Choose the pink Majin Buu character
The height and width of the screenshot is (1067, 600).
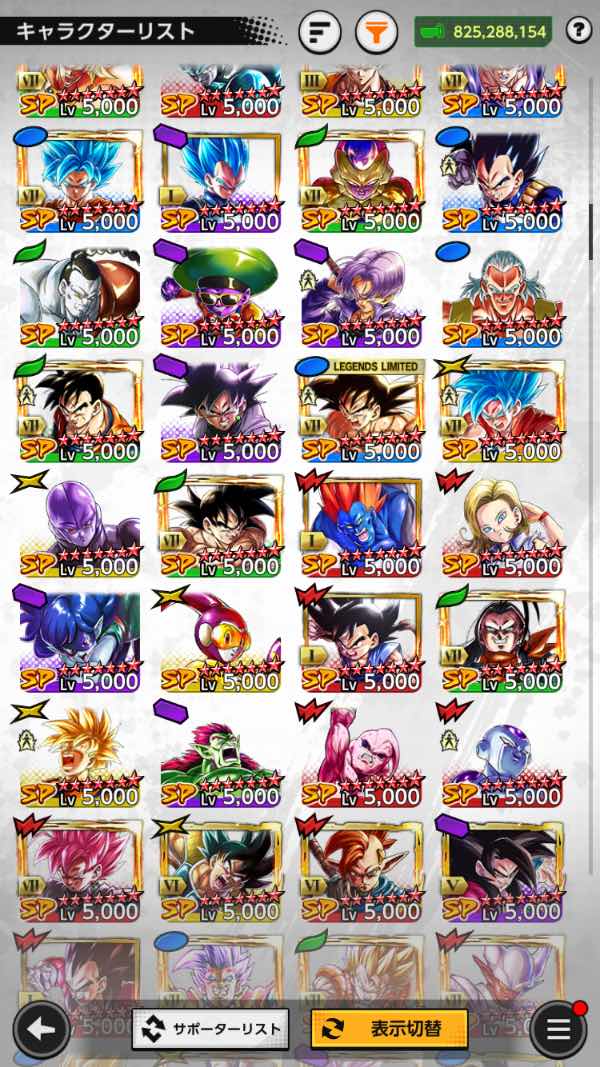tap(360, 755)
